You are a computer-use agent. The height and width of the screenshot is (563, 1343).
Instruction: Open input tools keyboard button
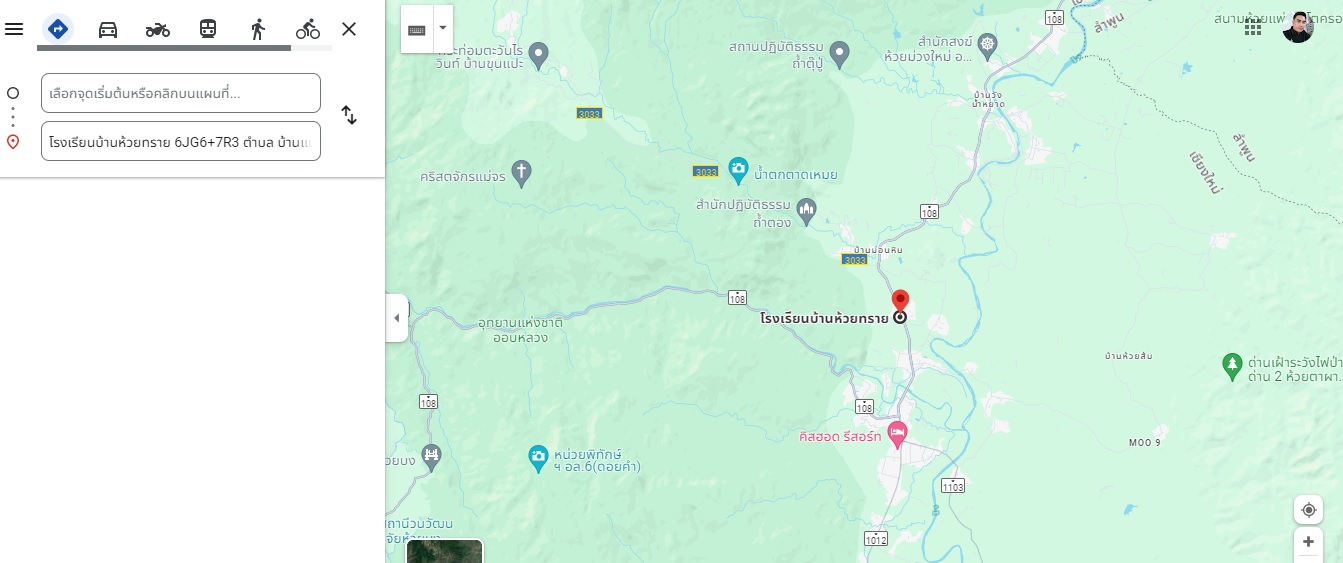(417, 29)
